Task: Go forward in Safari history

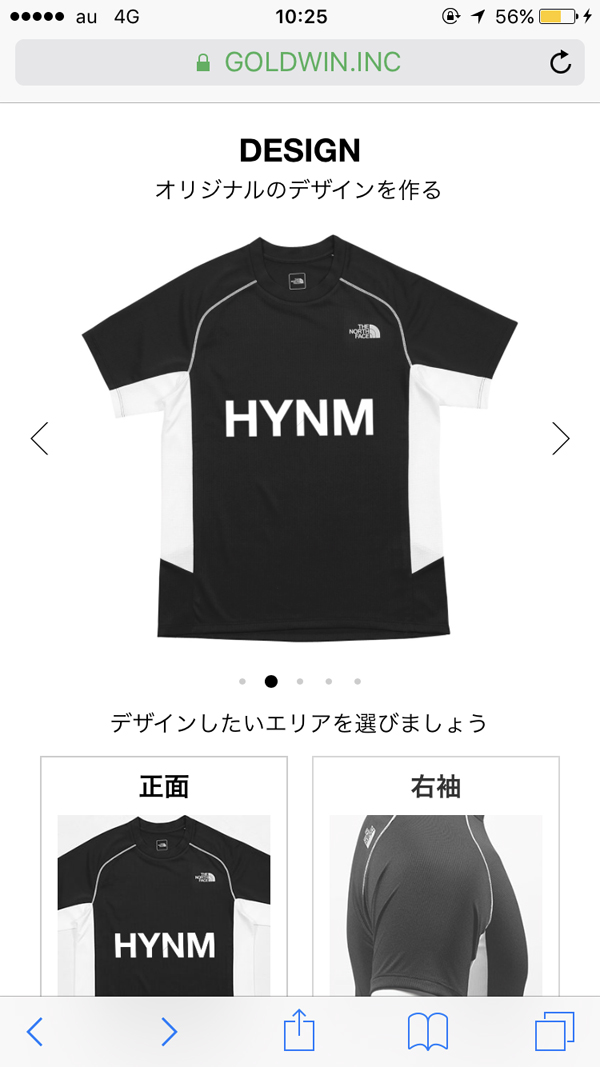Action: click(168, 1032)
